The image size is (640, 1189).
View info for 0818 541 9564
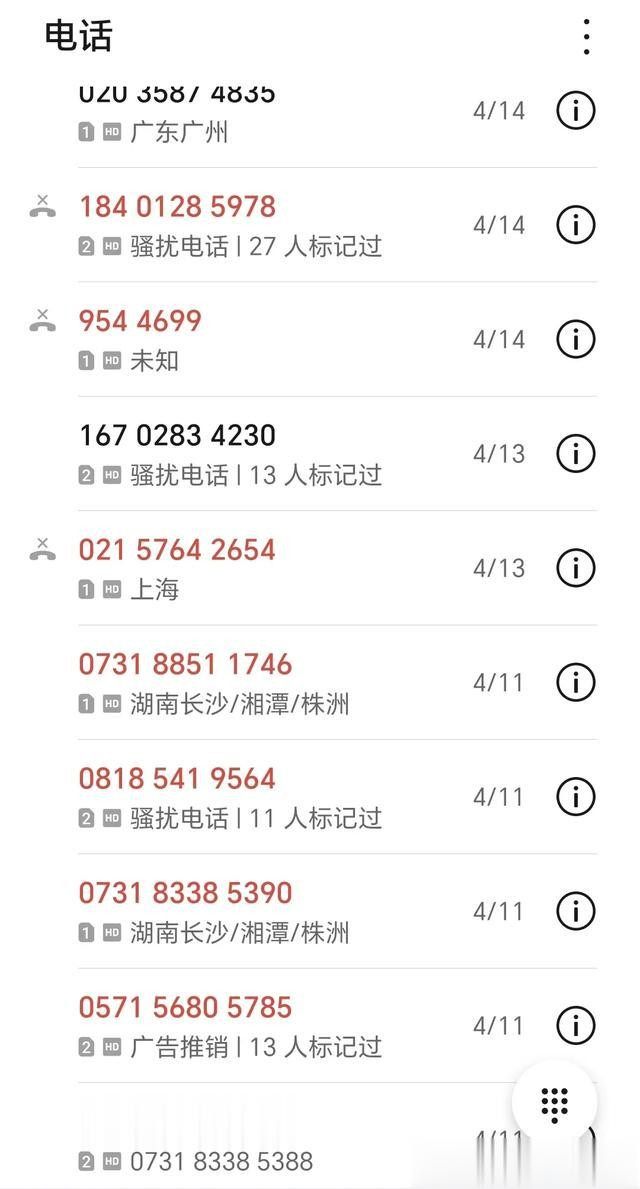click(x=576, y=797)
